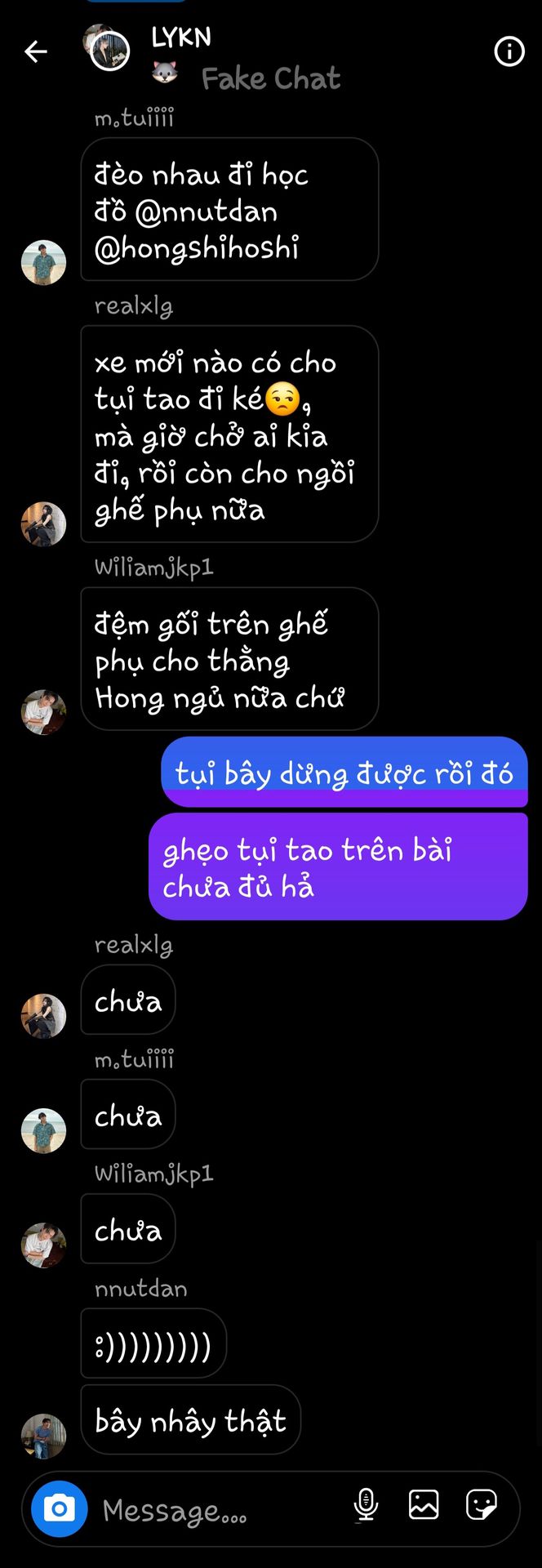Record a voice message with microphone
Viewport: 542px width, 1568px height.
[x=366, y=1504]
